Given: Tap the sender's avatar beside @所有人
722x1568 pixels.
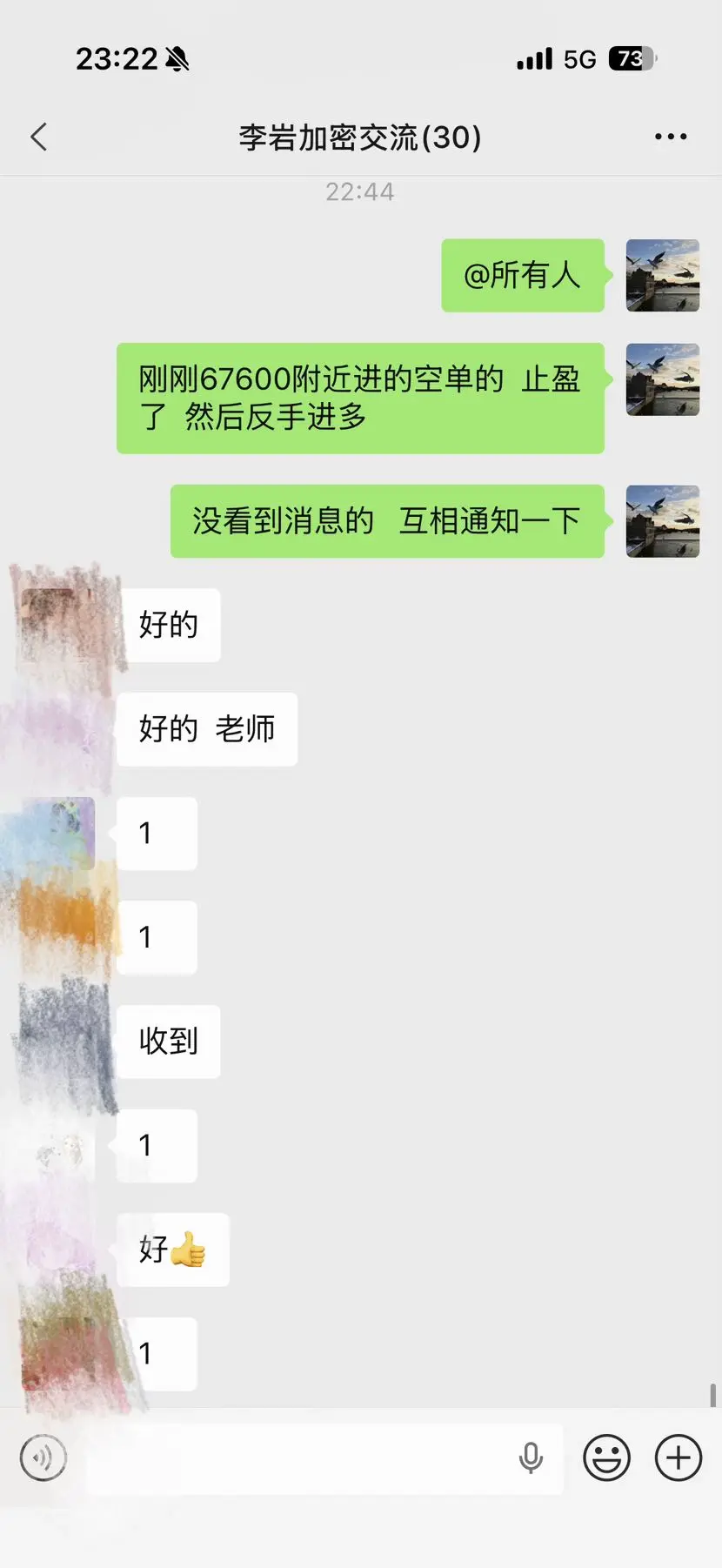Looking at the screenshot, I should click(662, 276).
